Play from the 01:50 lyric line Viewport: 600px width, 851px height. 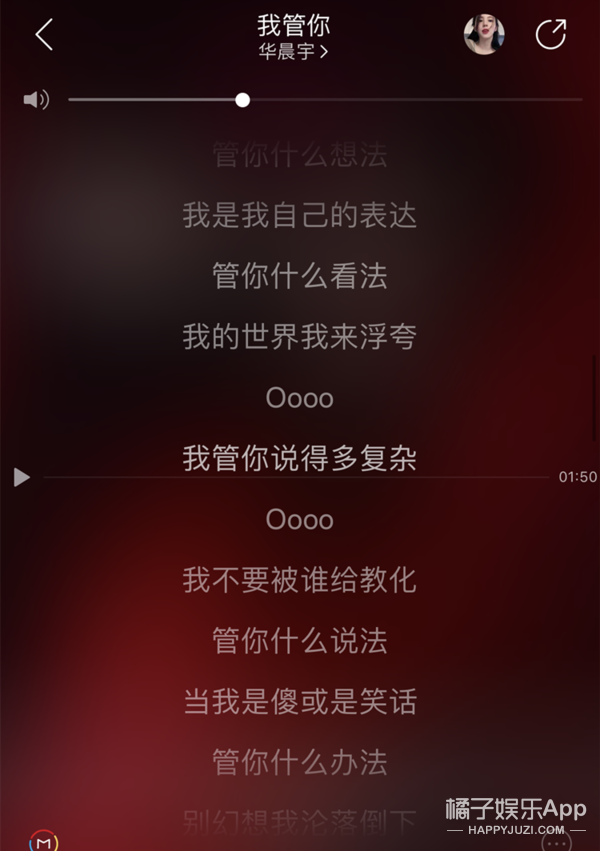click(22, 478)
